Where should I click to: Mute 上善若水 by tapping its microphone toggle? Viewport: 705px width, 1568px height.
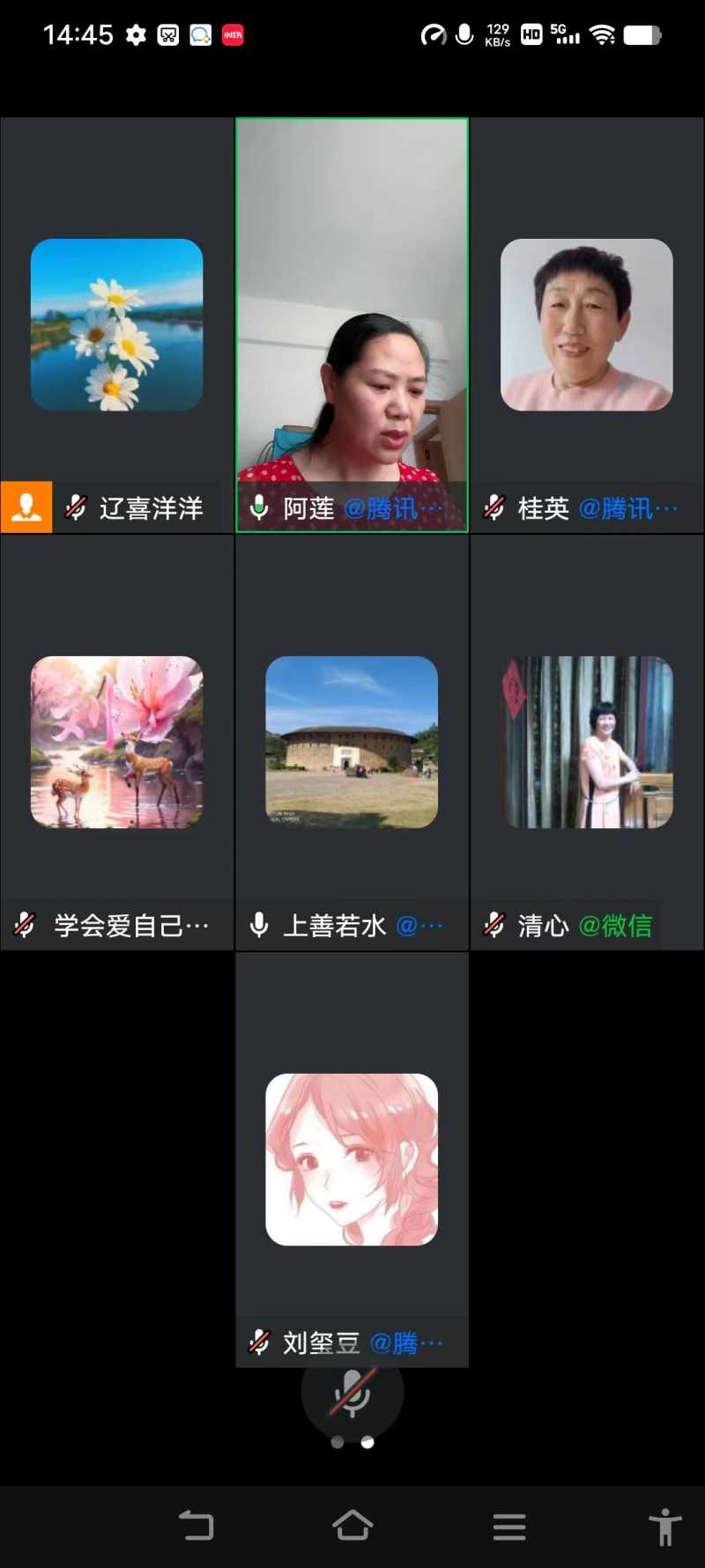click(258, 925)
